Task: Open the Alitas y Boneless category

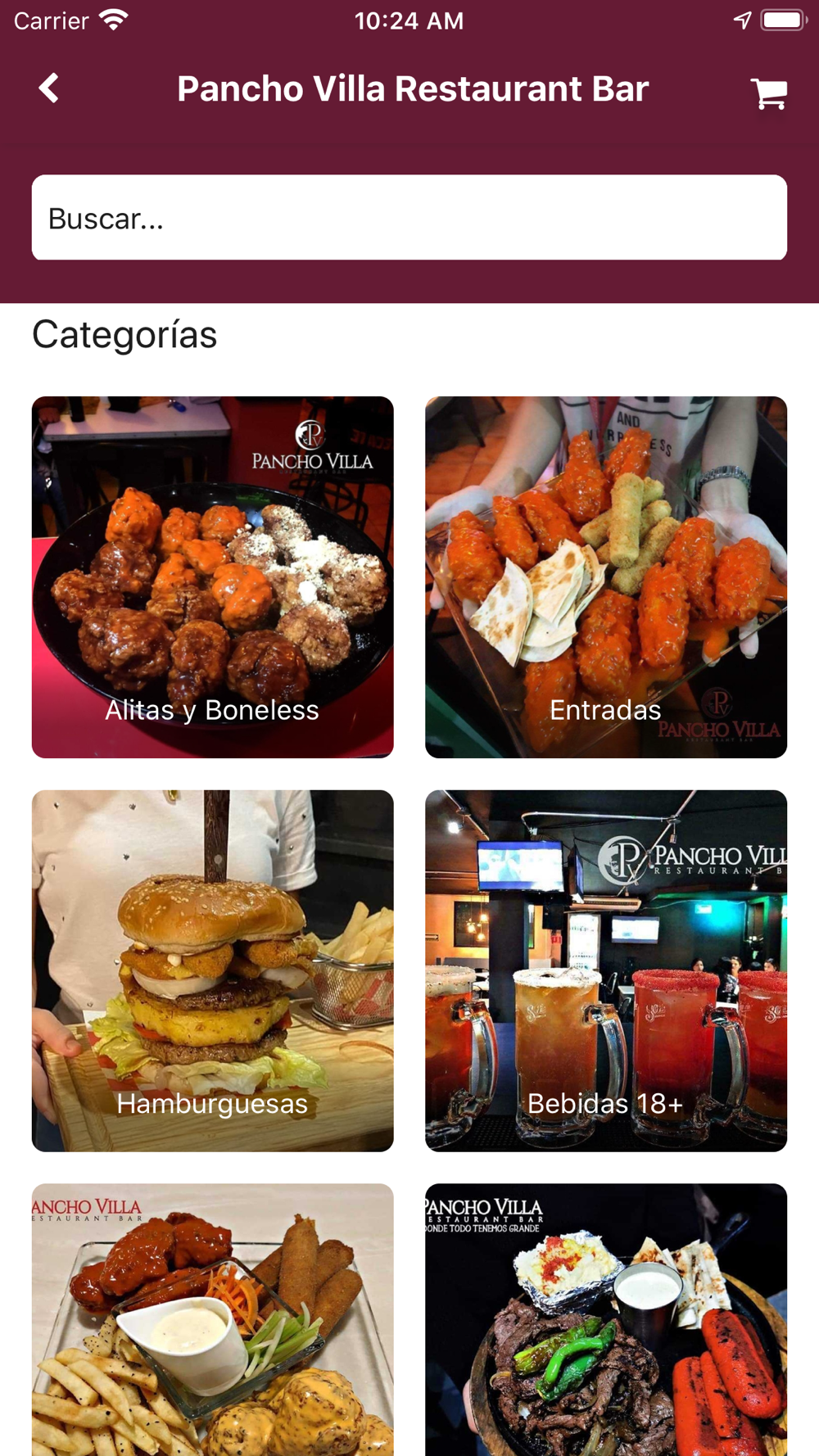Action: point(213,577)
